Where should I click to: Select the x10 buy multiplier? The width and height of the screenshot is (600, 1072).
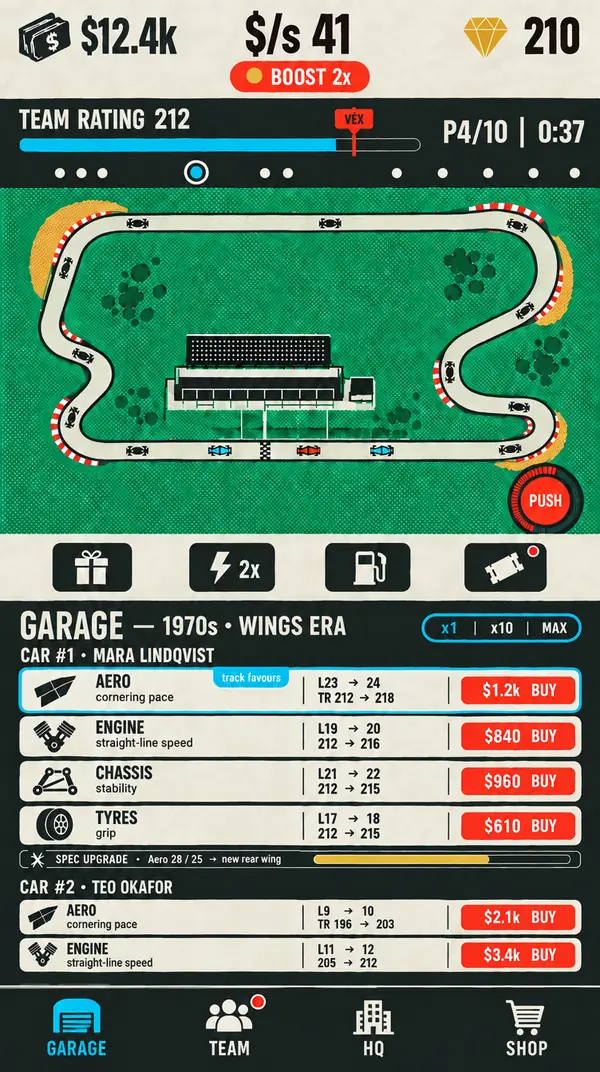click(501, 628)
